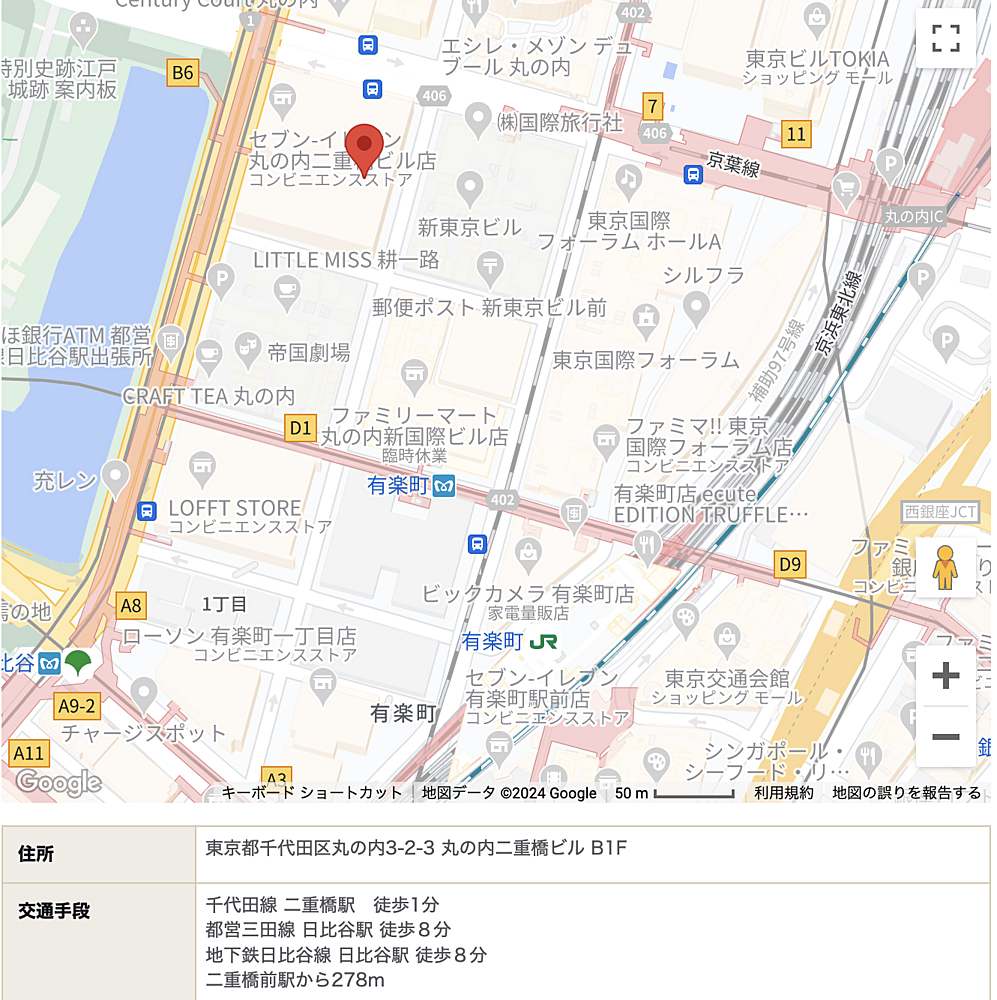
Task: Zoom in on the map
Action: pyautogui.click(x=945, y=676)
